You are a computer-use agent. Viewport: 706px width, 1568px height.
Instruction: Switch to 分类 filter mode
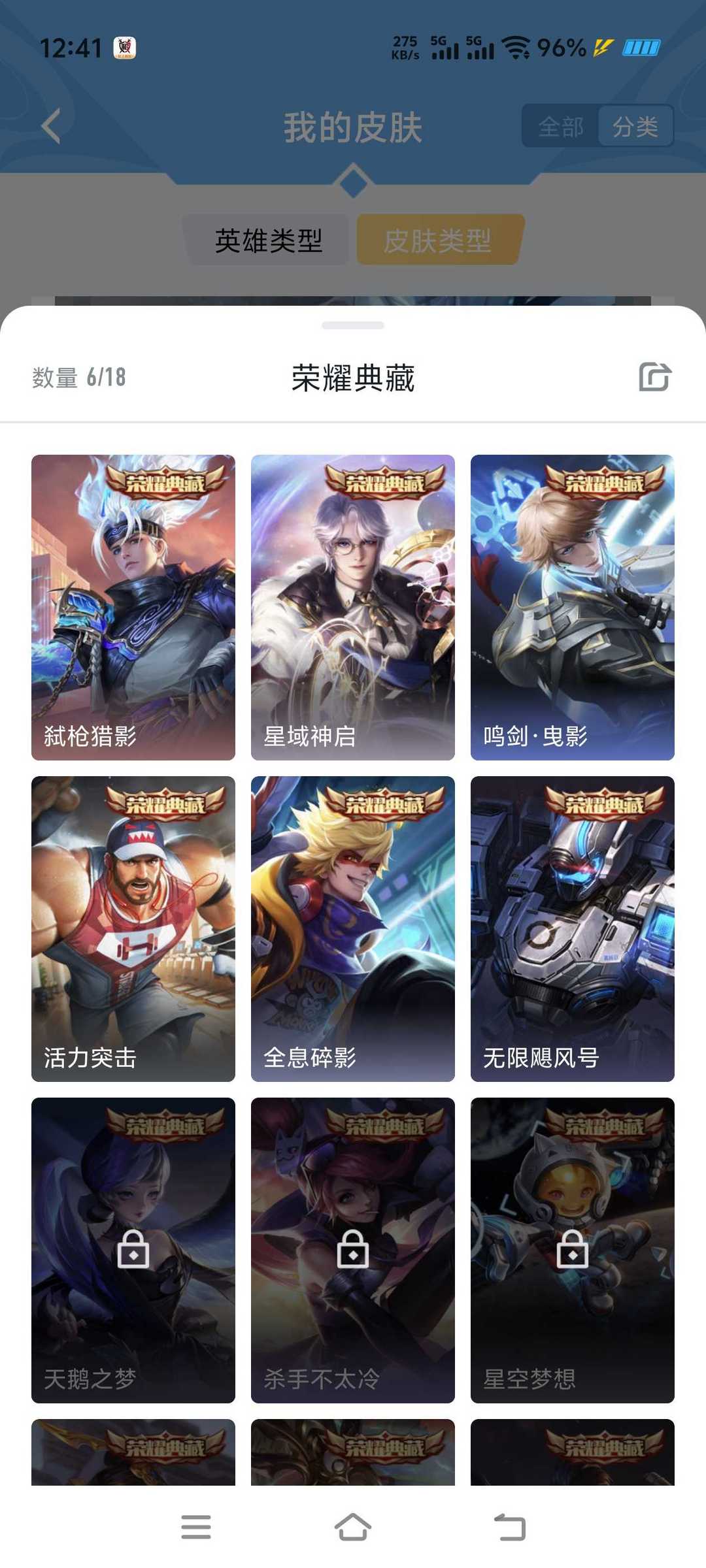[635, 127]
